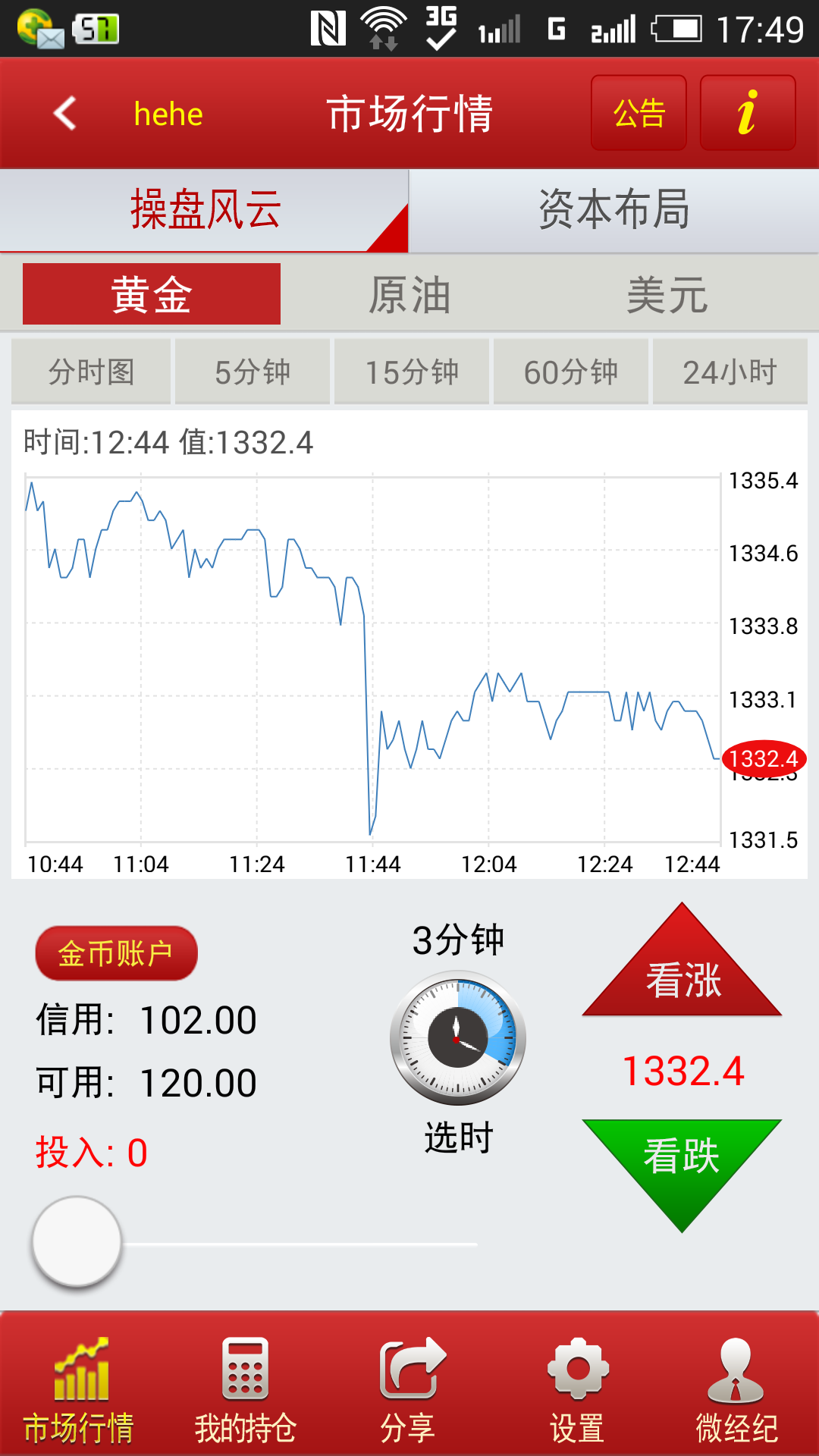
Task: Show the 24小时 chart interval
Action: pyautogui.click(x=730, y=372)
